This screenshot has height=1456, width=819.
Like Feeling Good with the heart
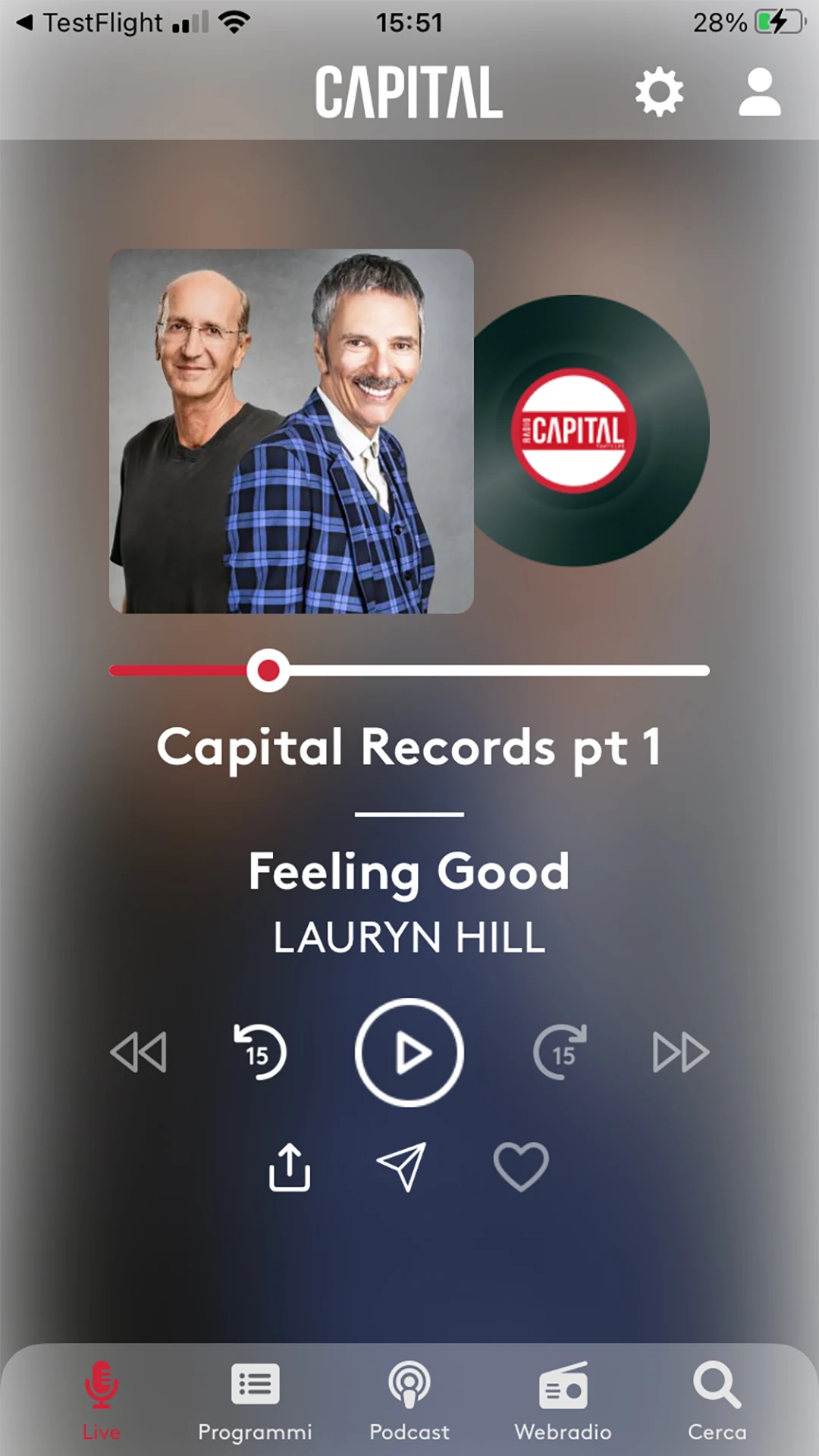[x=521, y=1166]
